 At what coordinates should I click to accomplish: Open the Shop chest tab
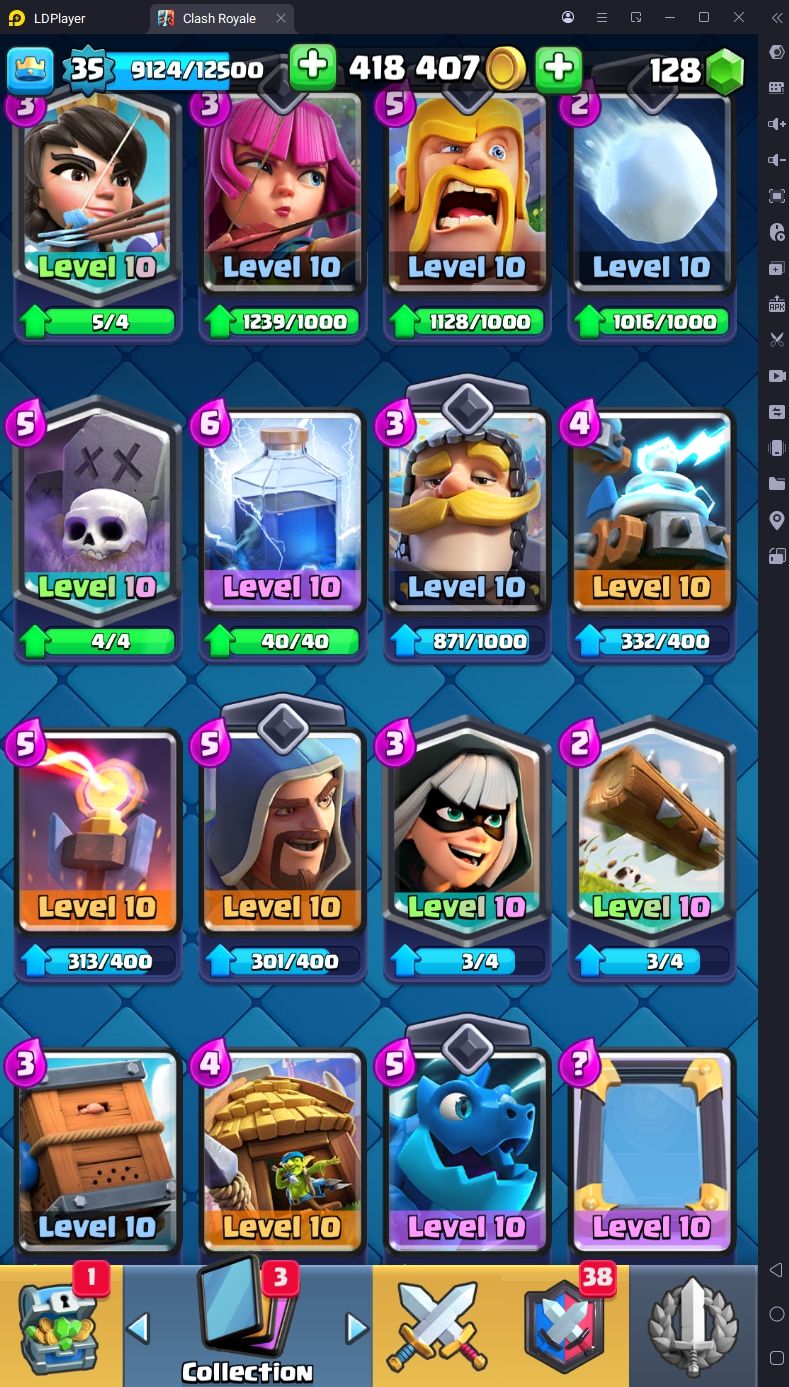pos(62,1326)
